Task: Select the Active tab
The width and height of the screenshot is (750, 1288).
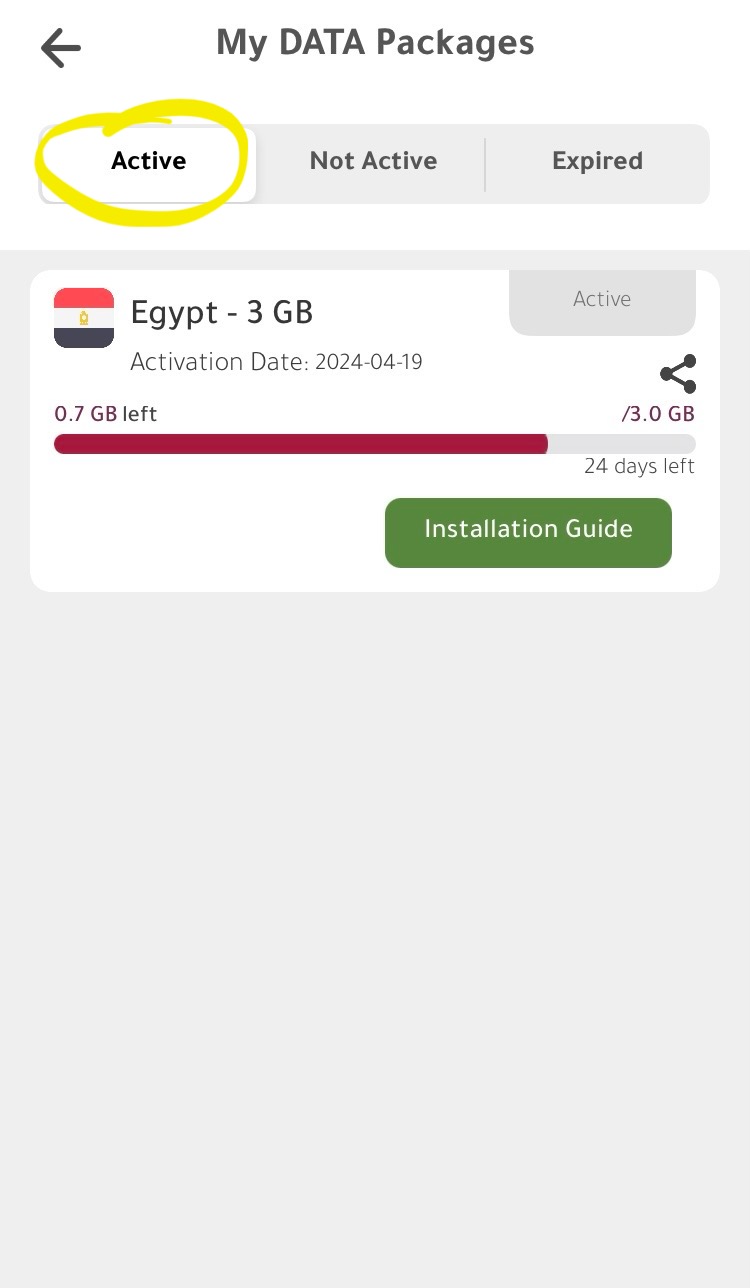Action: pos(148,162)
